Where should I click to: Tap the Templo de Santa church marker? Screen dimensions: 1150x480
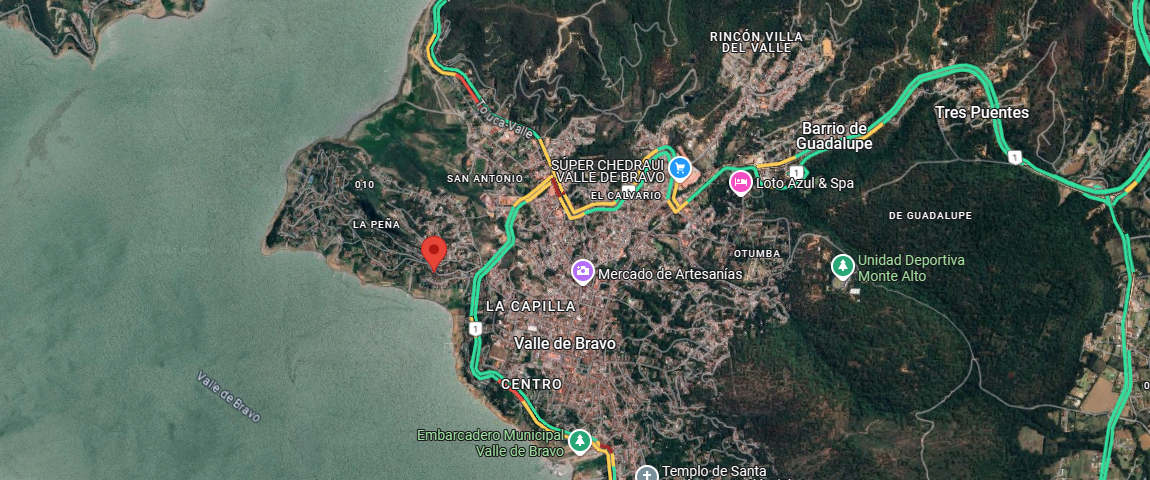pos(646,474)
